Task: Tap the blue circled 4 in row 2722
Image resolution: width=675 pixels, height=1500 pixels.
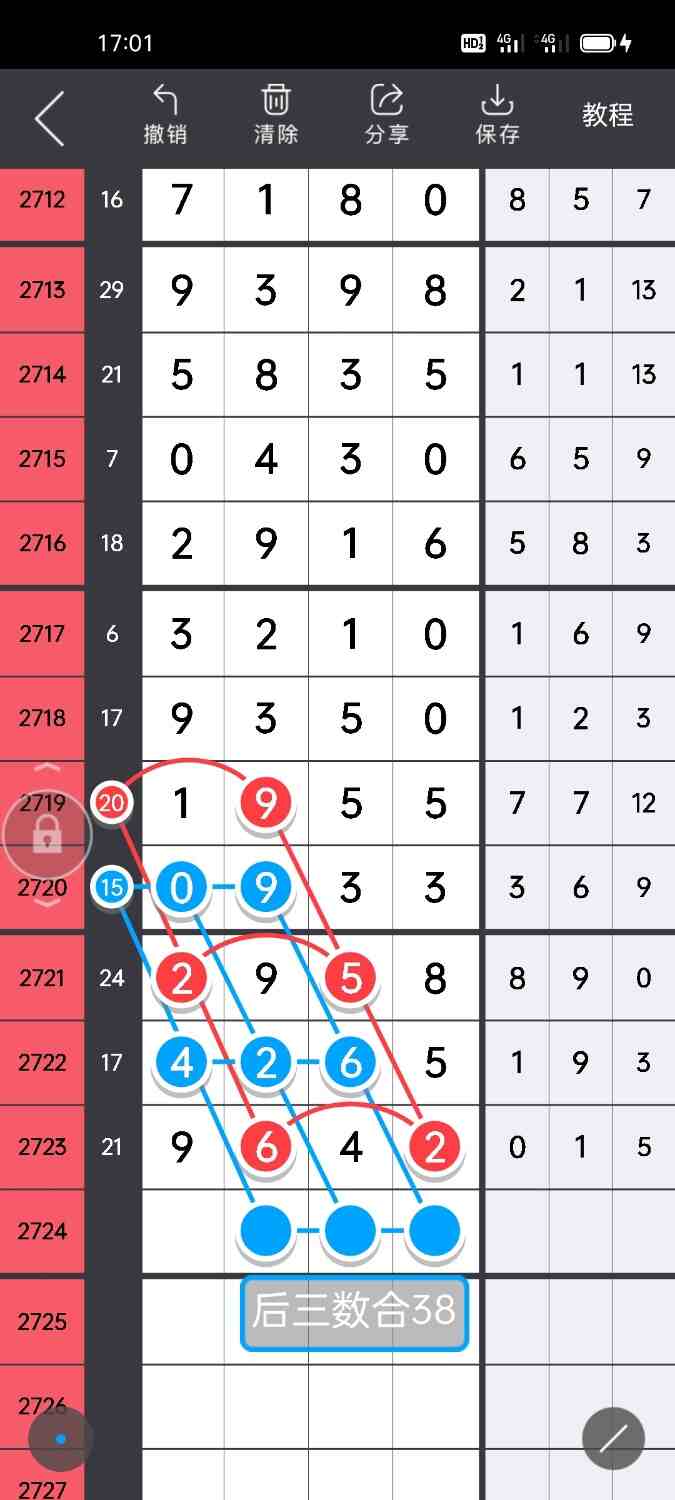Action: point(181,1063)
